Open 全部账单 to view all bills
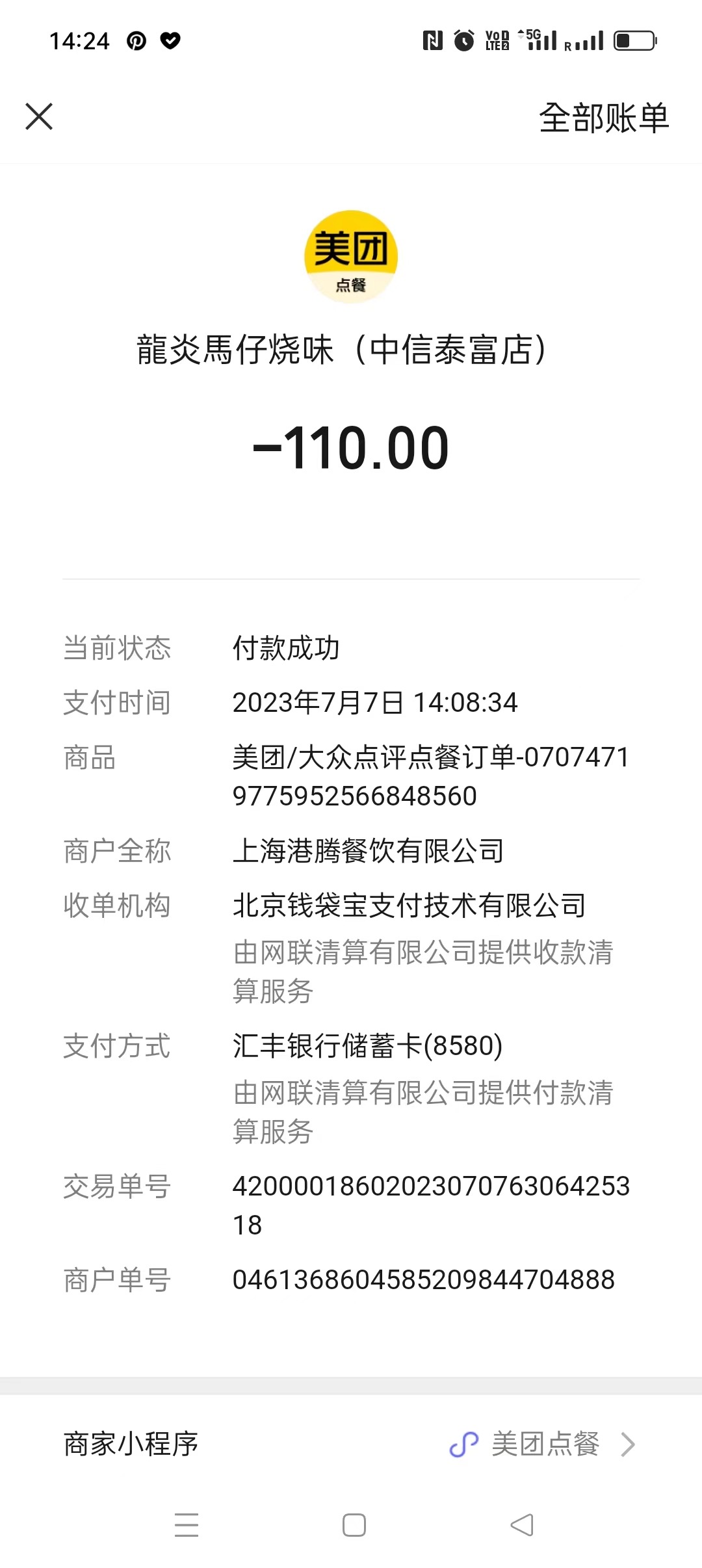 [604, 118]
